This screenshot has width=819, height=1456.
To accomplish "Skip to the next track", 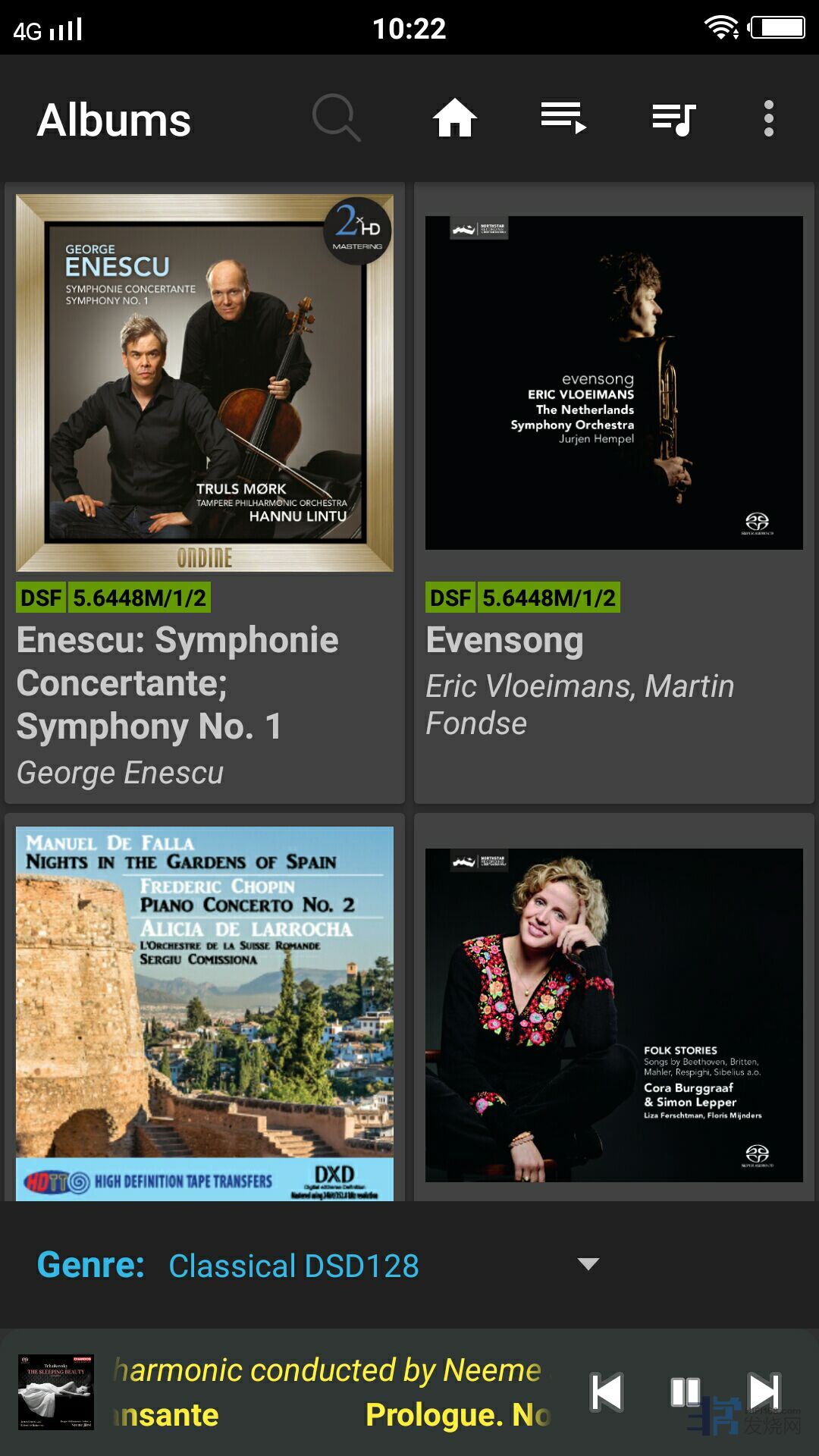I will click(764, 1392).
